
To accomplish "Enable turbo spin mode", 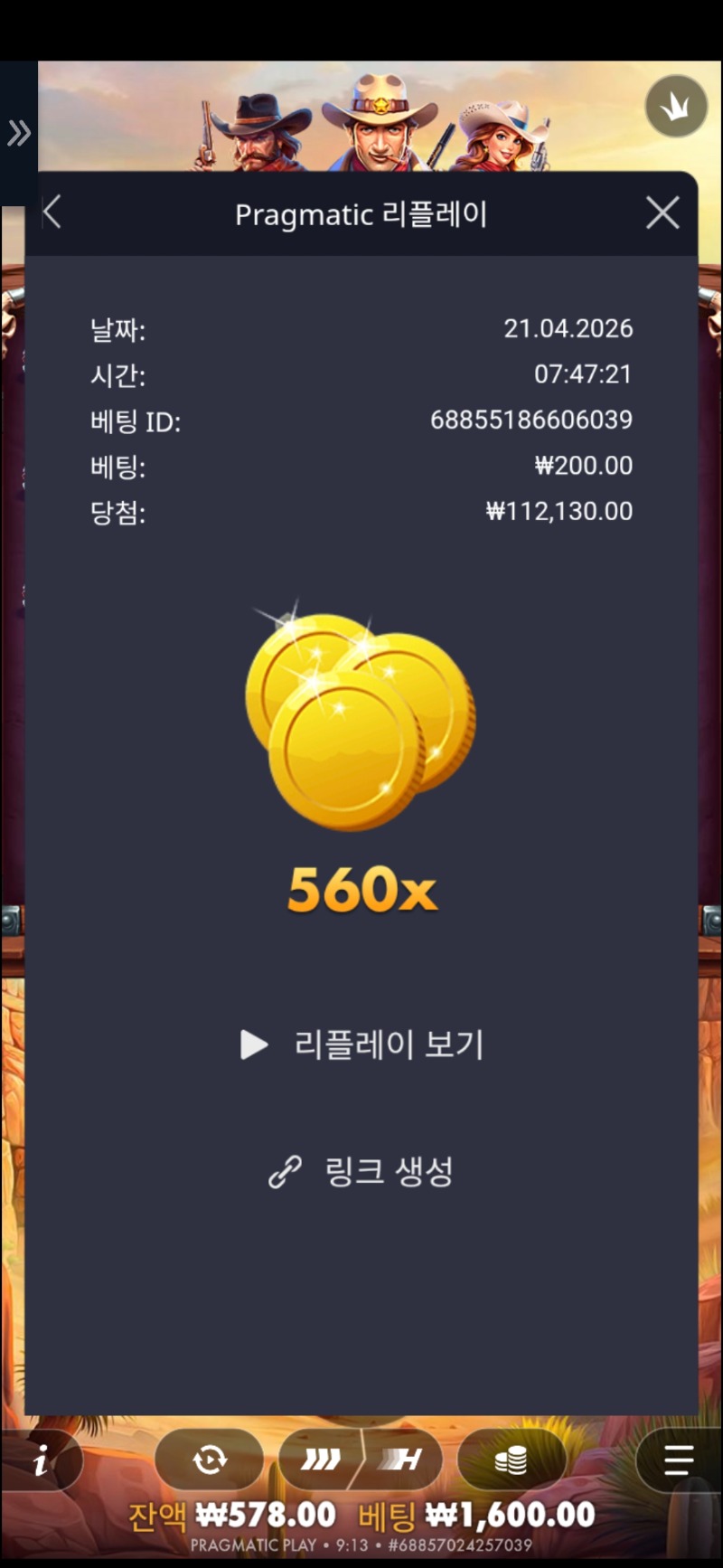I will tap(321, 1459).
